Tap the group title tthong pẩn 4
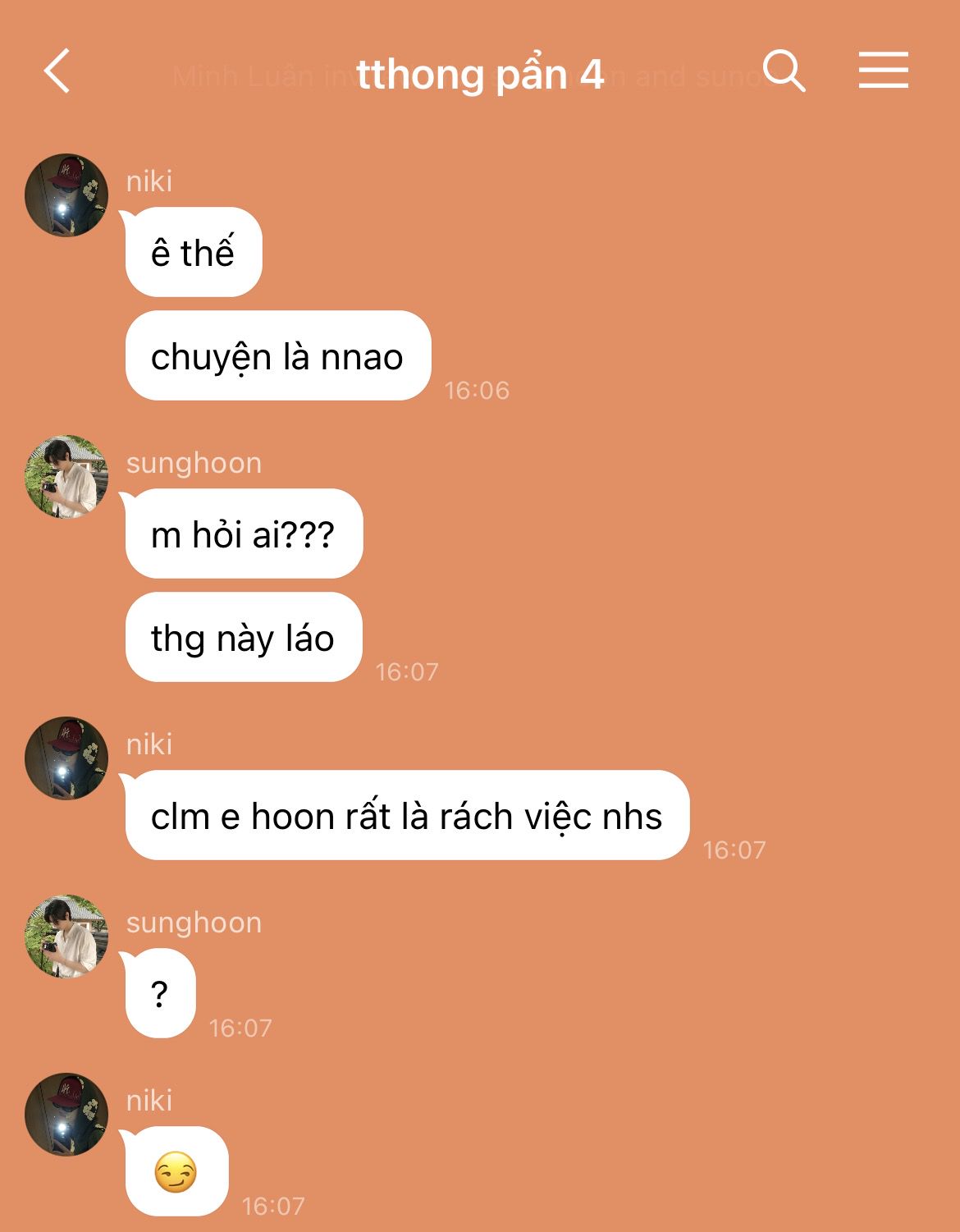 (x=480, y=75)
